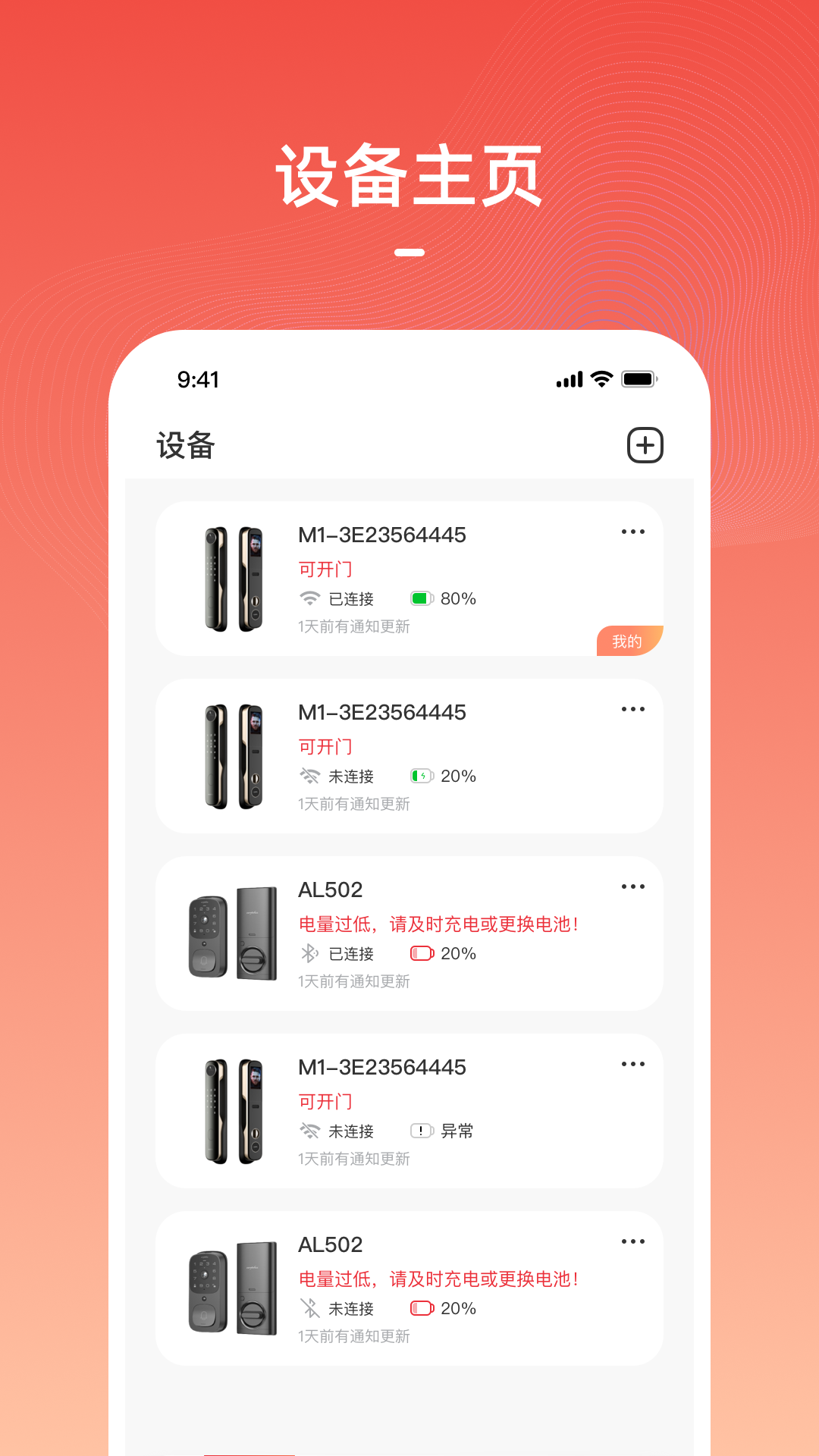The image size is (819, 1456).
Task: Click the green 80% battery icon
Action: (421, 598)
